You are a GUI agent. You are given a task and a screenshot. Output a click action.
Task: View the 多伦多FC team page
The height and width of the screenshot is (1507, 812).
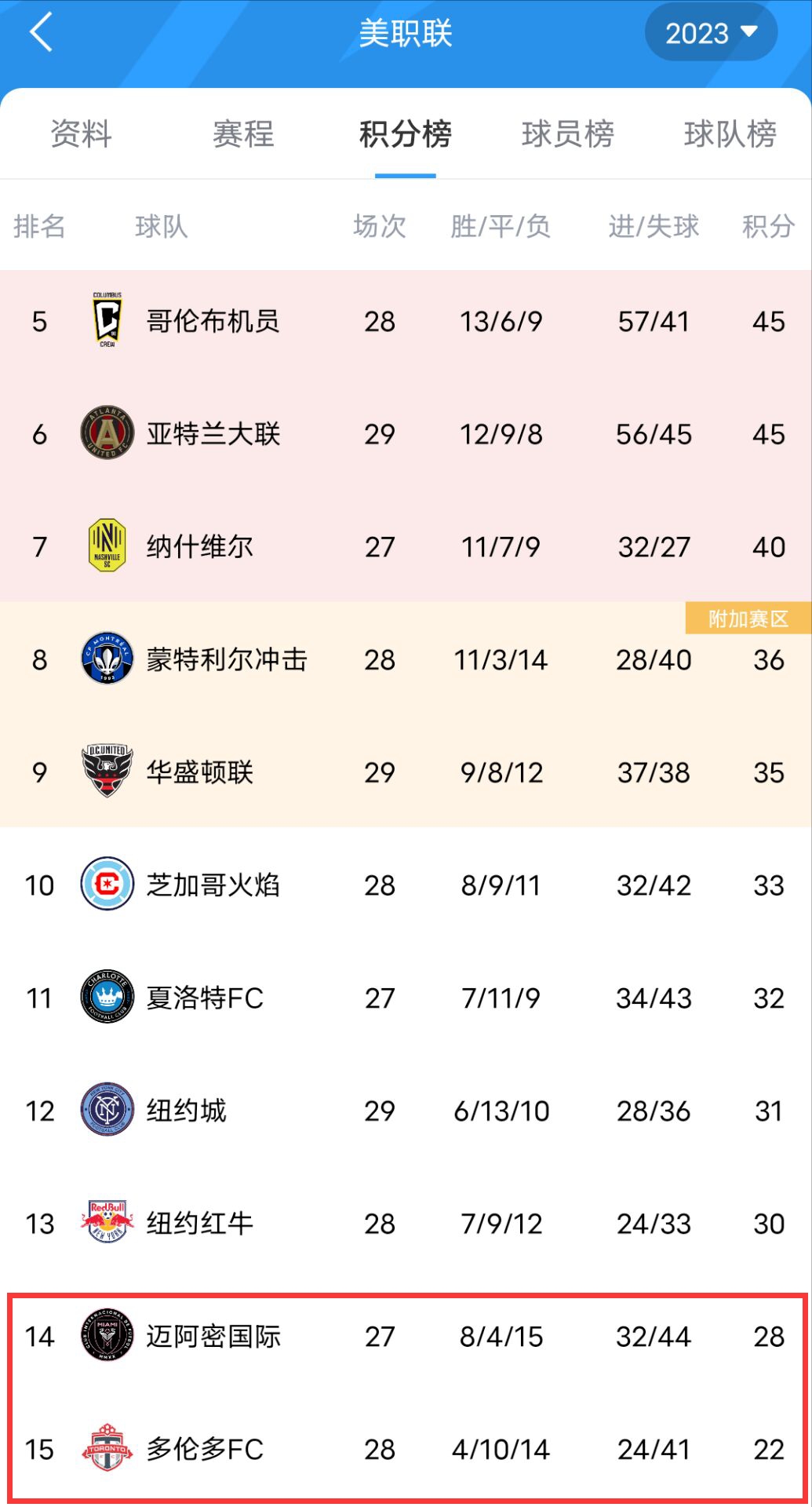[x=406, y=1449]
